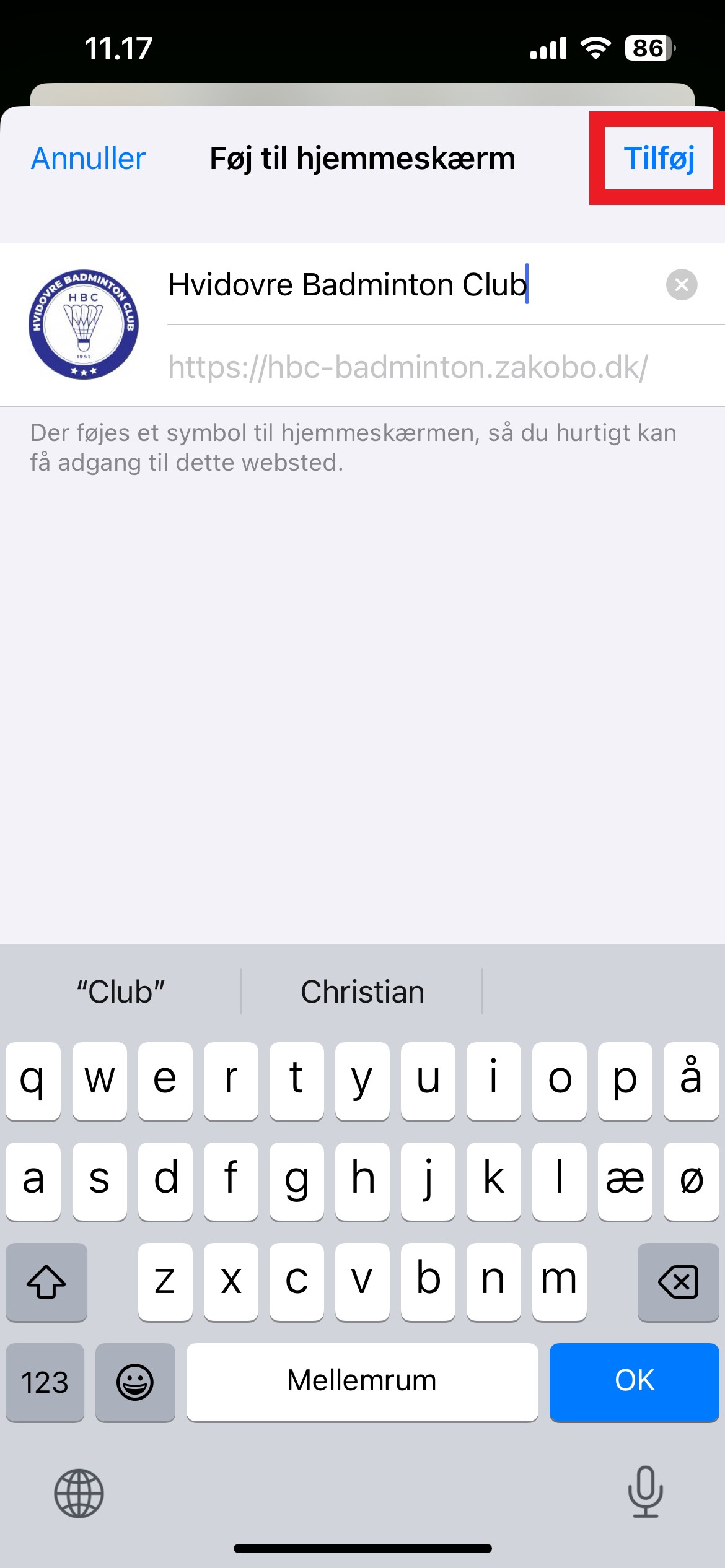Choose the "Club" keyboard suggestion
Image resolution: width=725 pixels, height=1568 pixels.
[x=120, y=992]
